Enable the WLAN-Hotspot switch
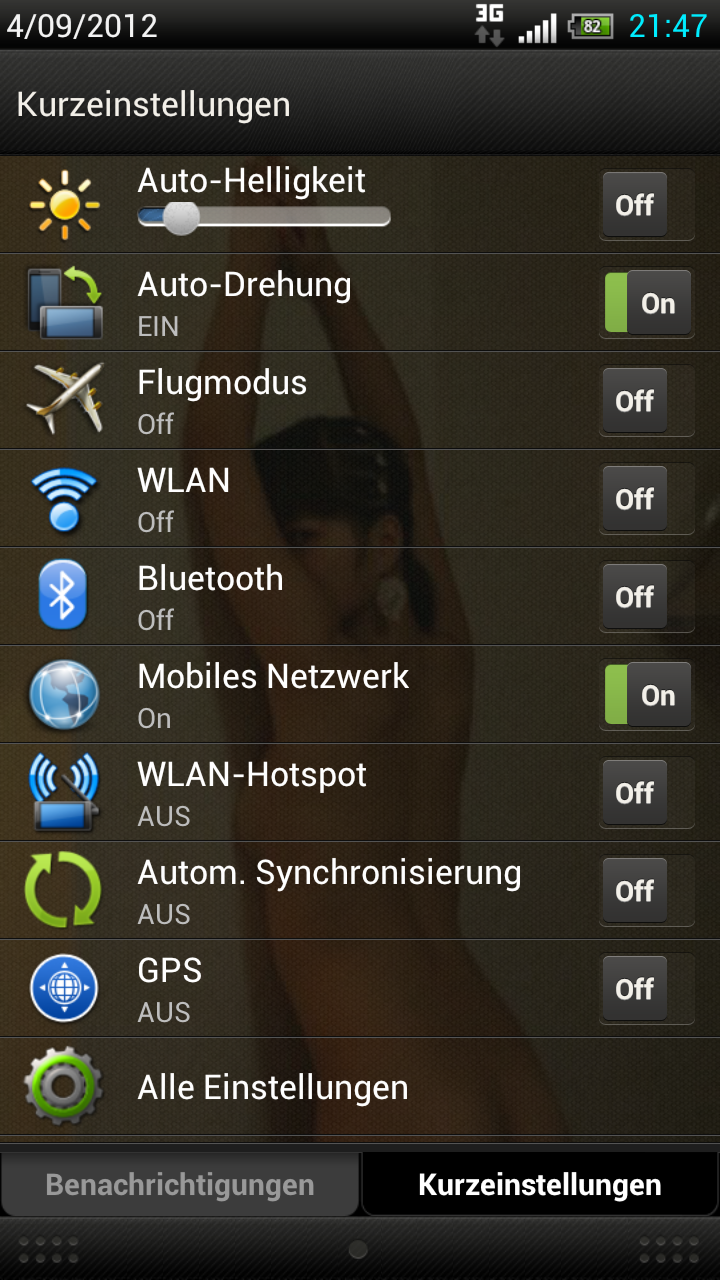Screen dimensions: 720x1280 (646, 793)
